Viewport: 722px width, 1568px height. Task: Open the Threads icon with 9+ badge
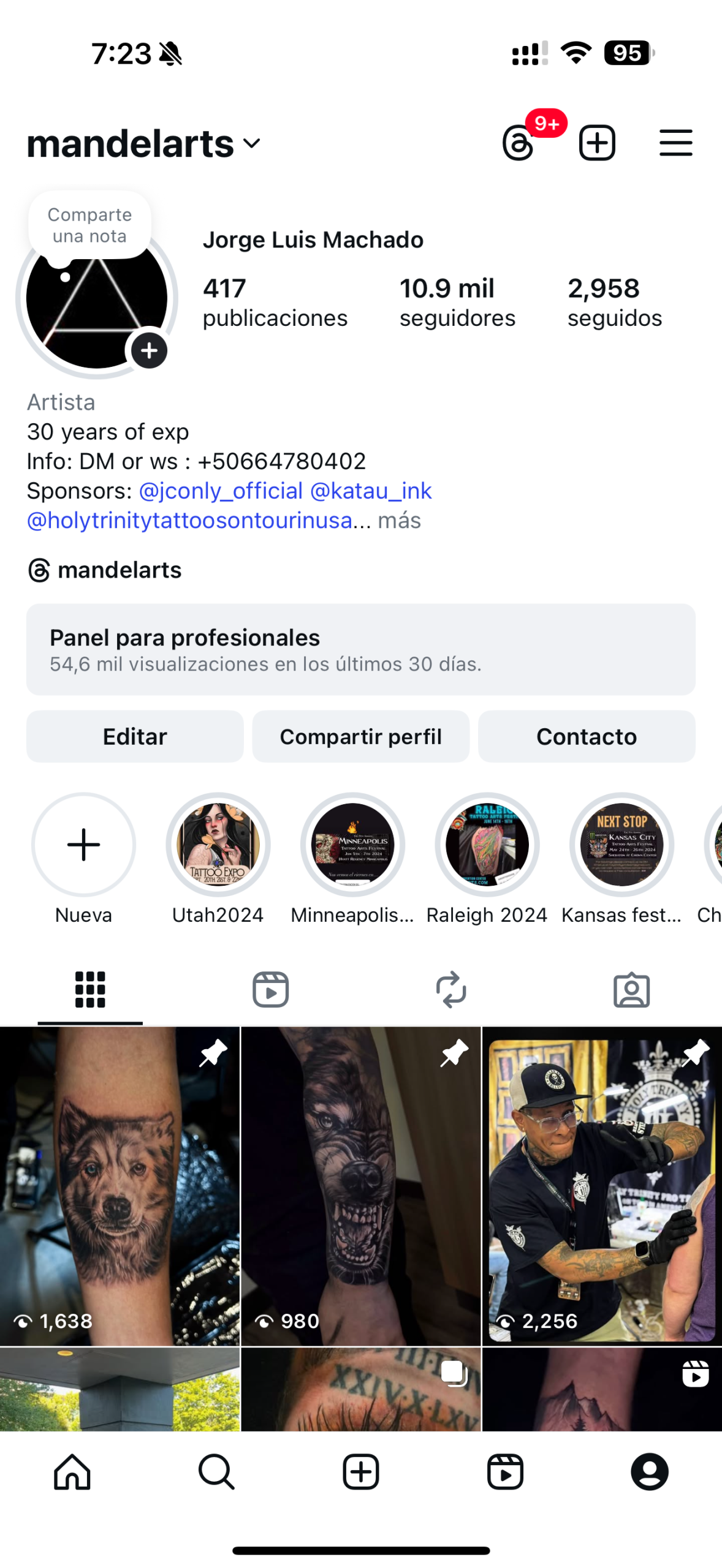tap(519, 143)
